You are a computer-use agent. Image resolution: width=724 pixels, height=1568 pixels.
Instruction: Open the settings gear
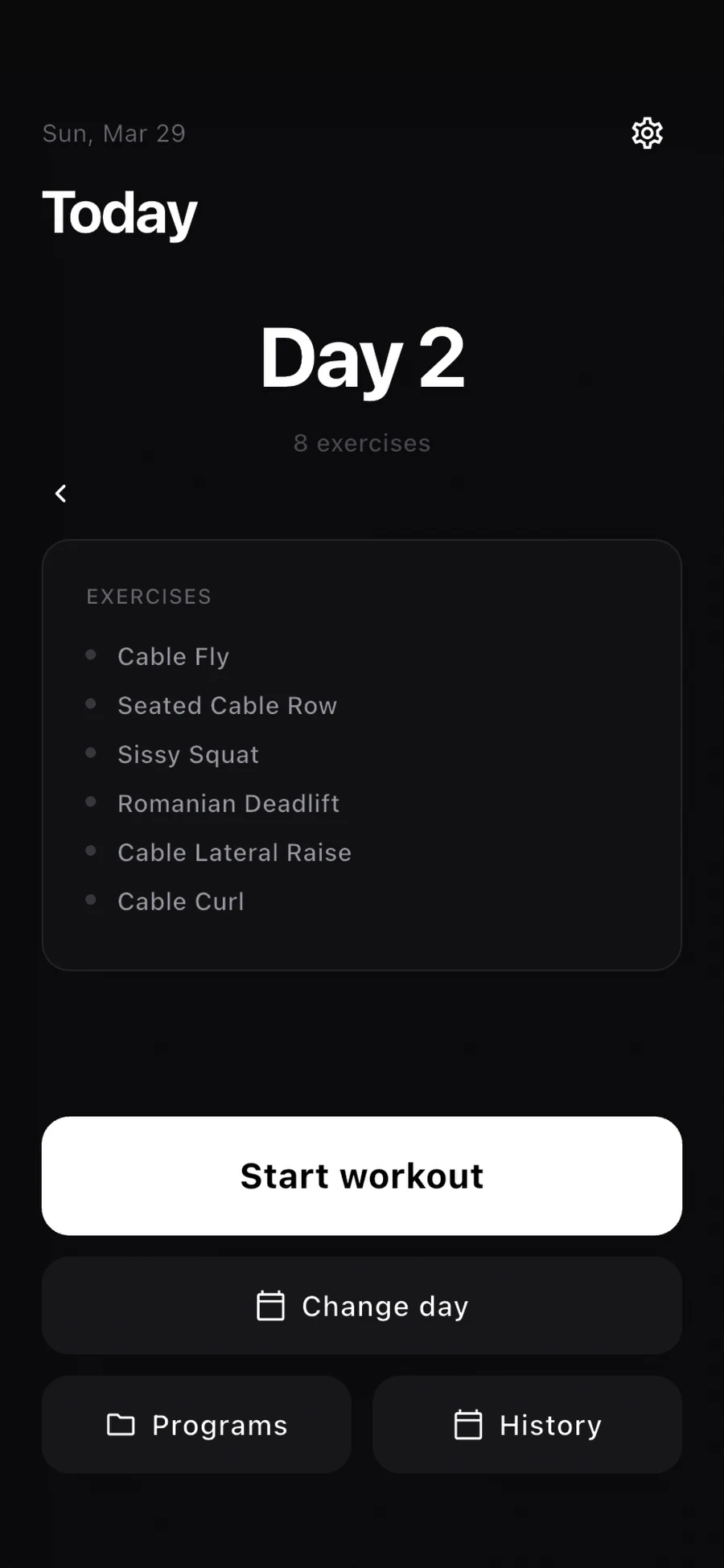pyautogui.click(x=647, y=133)
